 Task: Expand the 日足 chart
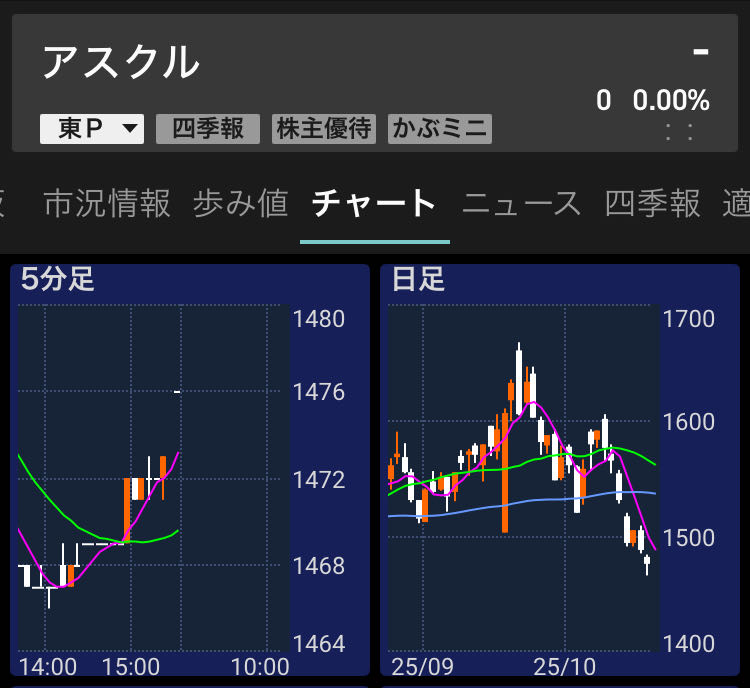pos(523,470)
